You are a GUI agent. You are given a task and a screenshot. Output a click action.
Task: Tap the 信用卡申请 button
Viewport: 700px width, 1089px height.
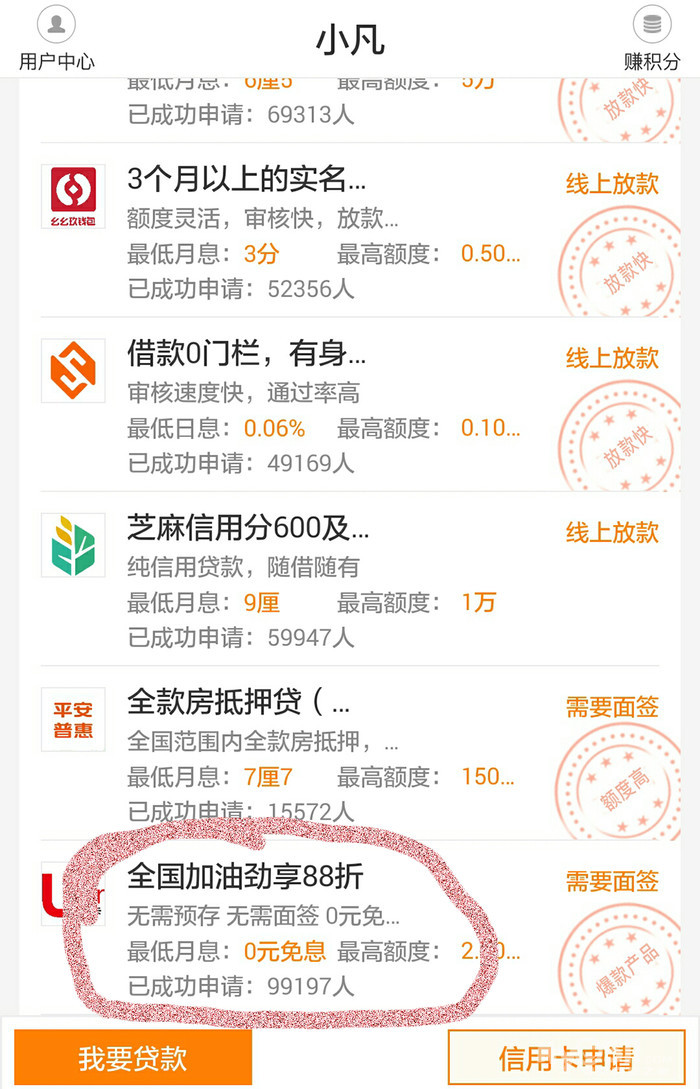coord(566,1058)
